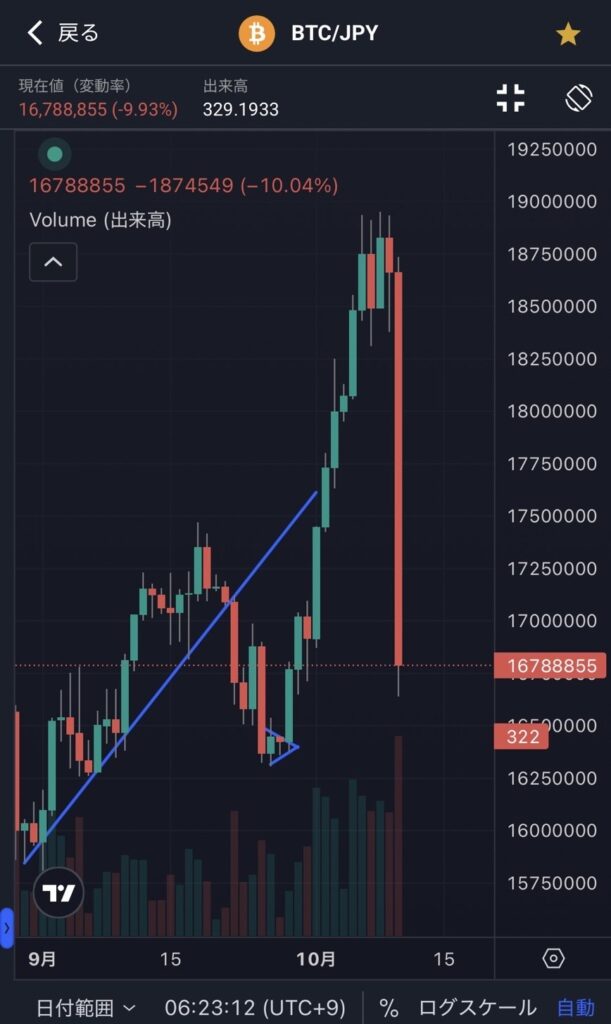Open the 日付範囲 date range dropdown
Viewport: 611px width, 1024px height.
(x=86, y=1007)
